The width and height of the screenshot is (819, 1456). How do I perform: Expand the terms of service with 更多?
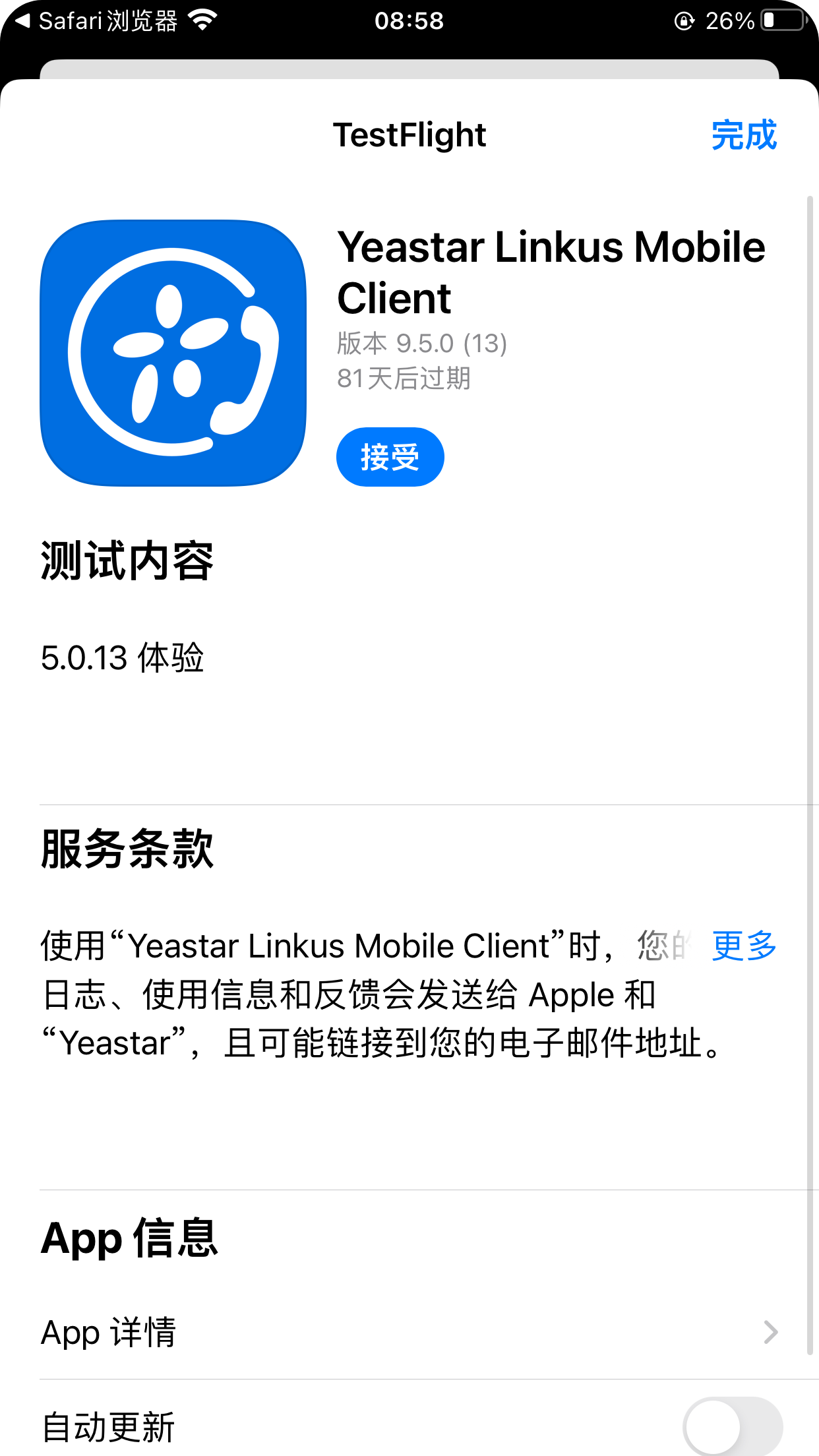(x=744, y=946)
